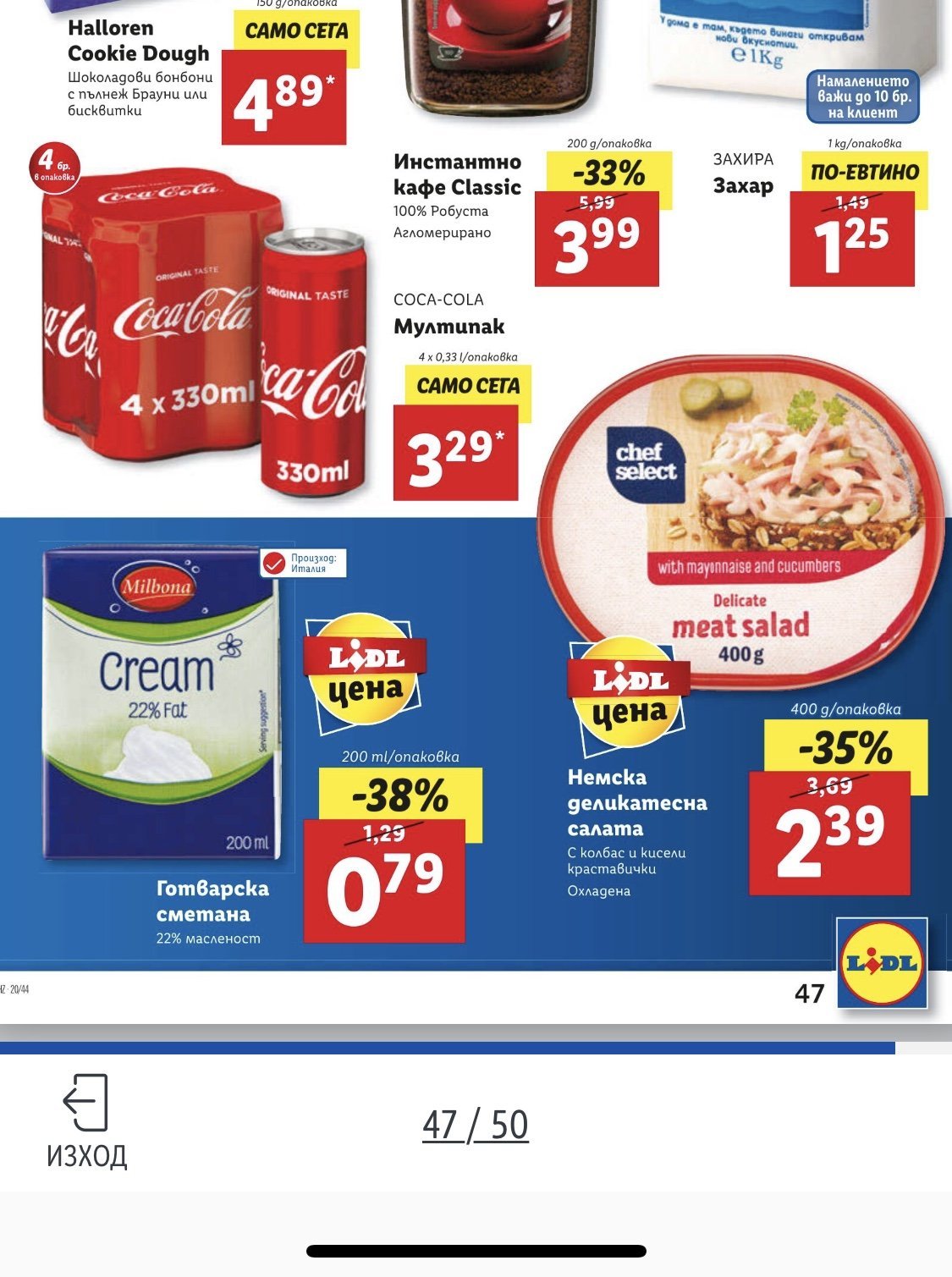Tap the brochure page progress bar

pyautogui.click(x=476, y=1048)
